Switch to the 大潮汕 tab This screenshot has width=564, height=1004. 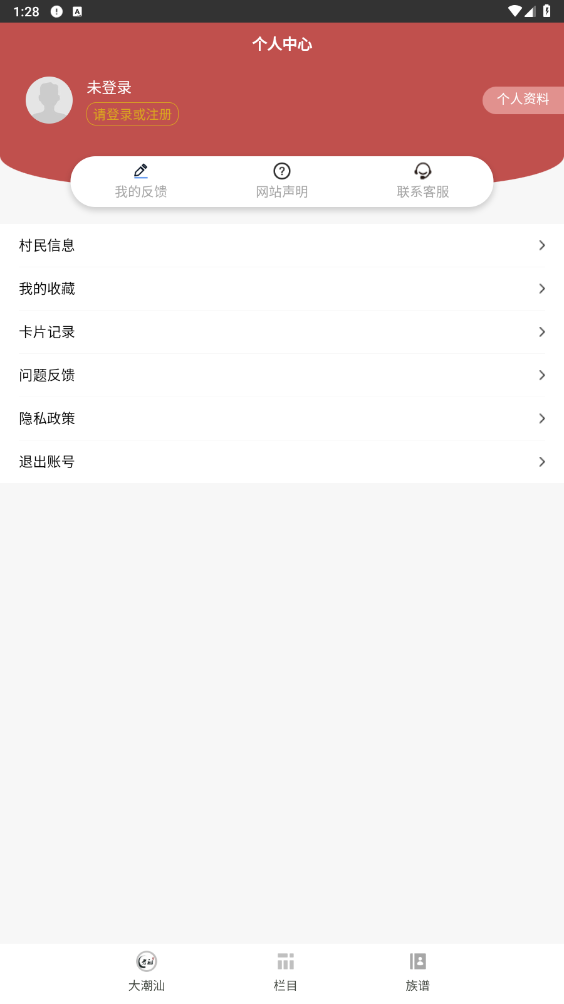click(147, 972)
